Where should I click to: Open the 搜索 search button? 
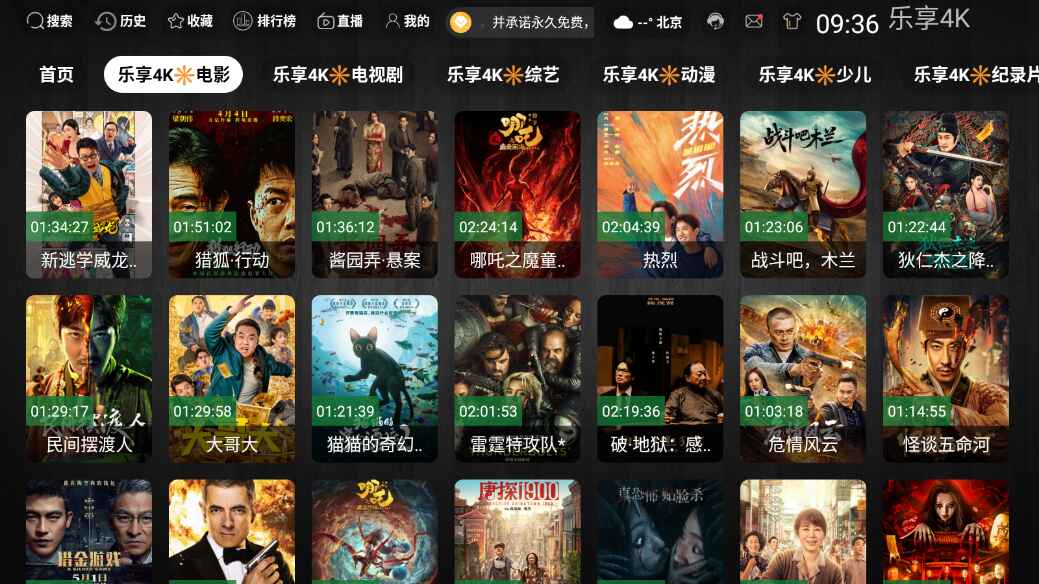[x=50, y=21]
